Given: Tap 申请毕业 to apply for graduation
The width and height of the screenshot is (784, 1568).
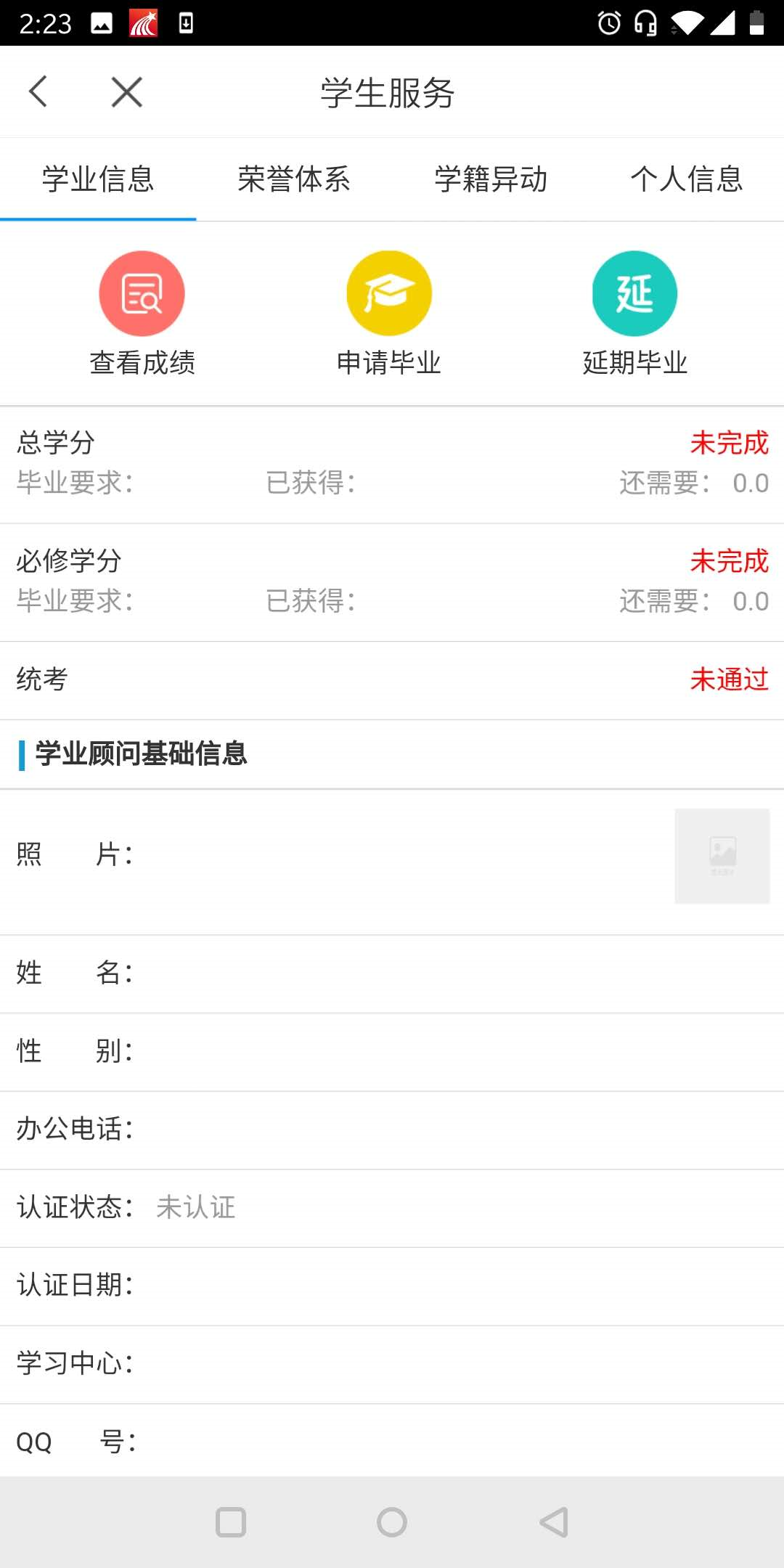Looking at the screenshot, I should tap(389, 314).
